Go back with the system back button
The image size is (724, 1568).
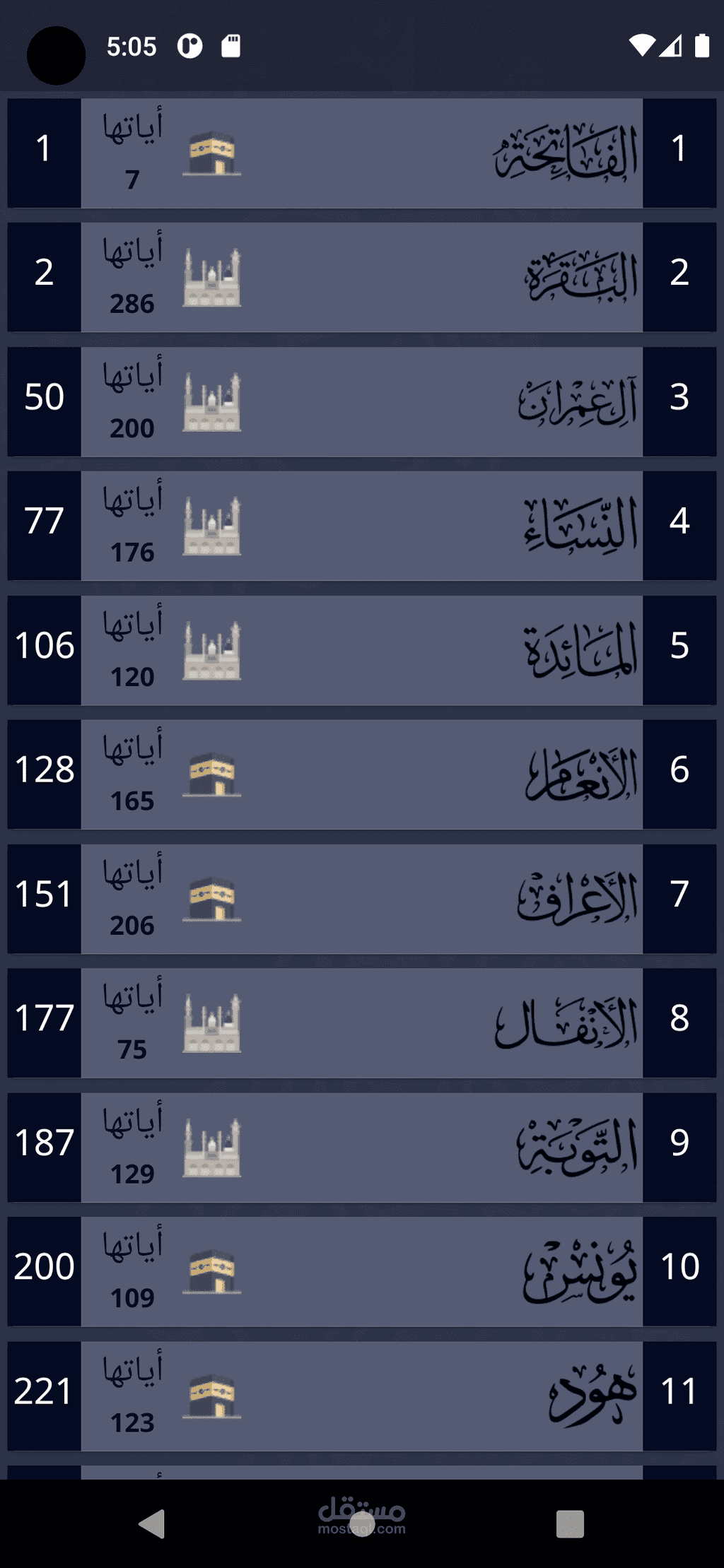[x=152, y=1523]
